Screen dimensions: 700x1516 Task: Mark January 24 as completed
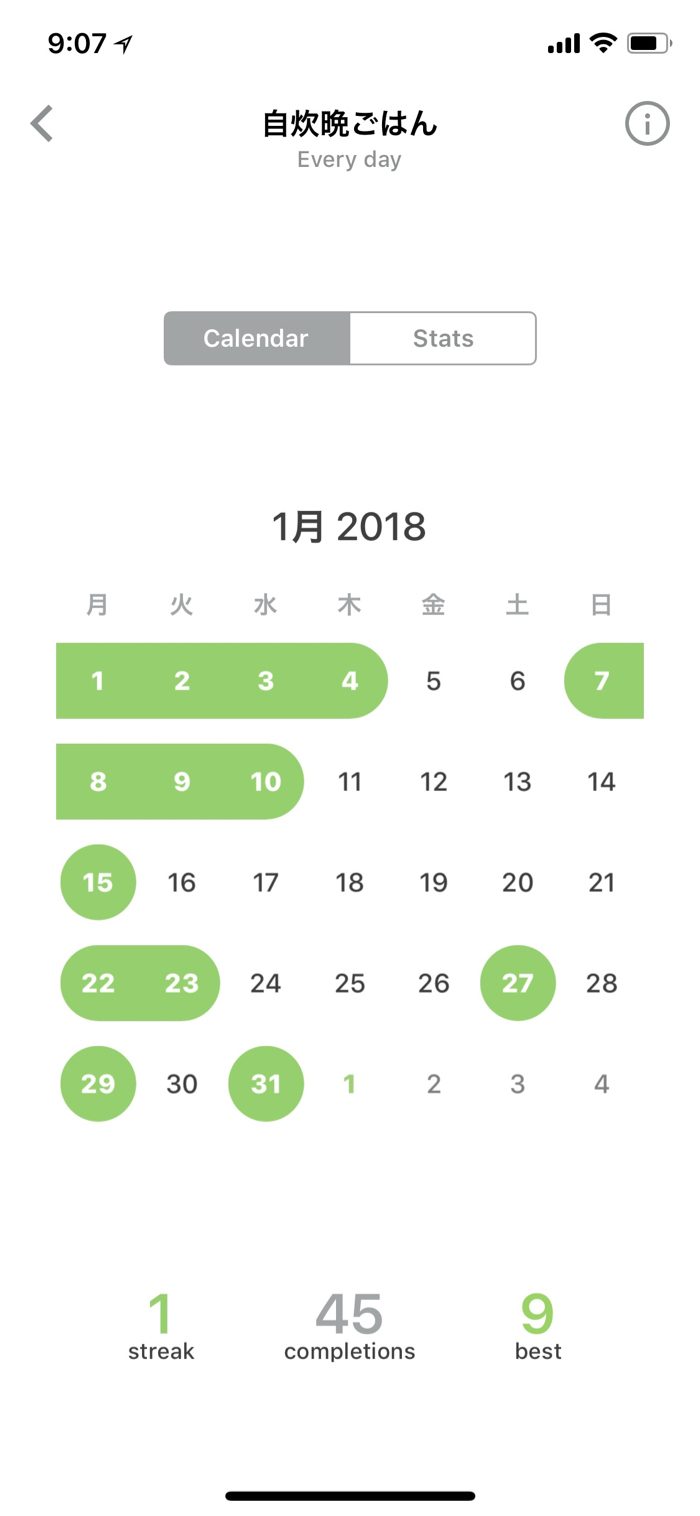tap(266, 983)
